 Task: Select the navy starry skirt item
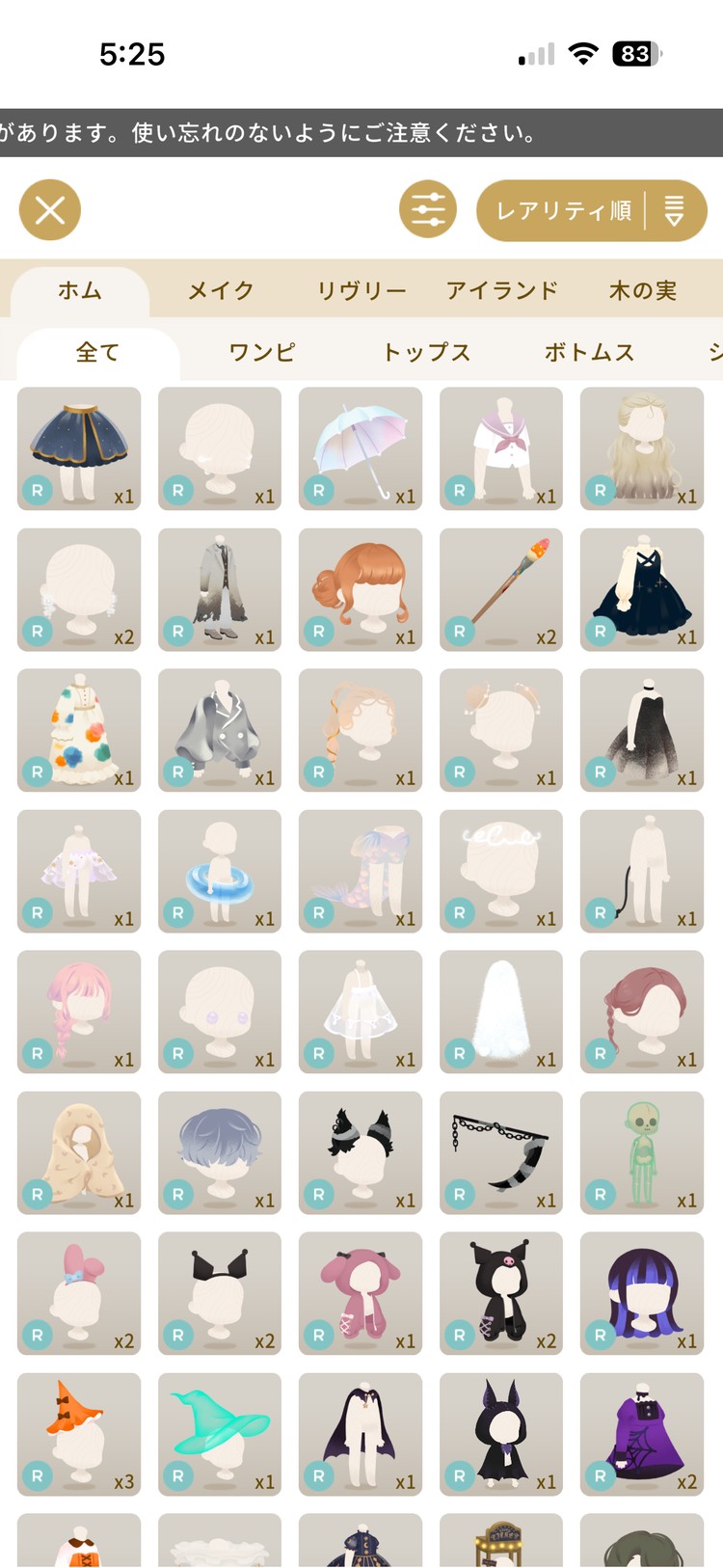click(79, 448)
